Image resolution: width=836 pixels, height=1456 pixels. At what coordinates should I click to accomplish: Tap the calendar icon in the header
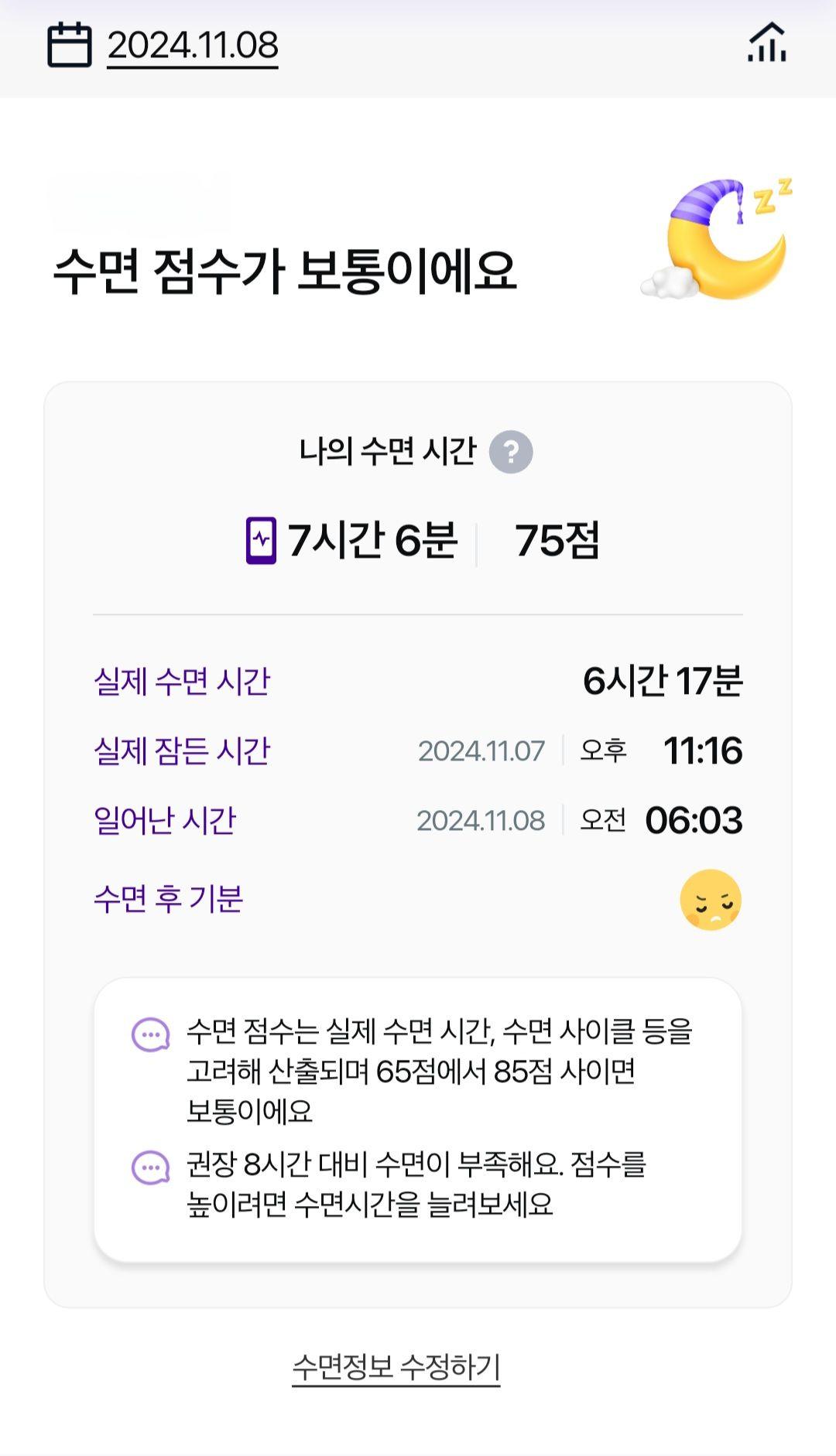point(70,45)
